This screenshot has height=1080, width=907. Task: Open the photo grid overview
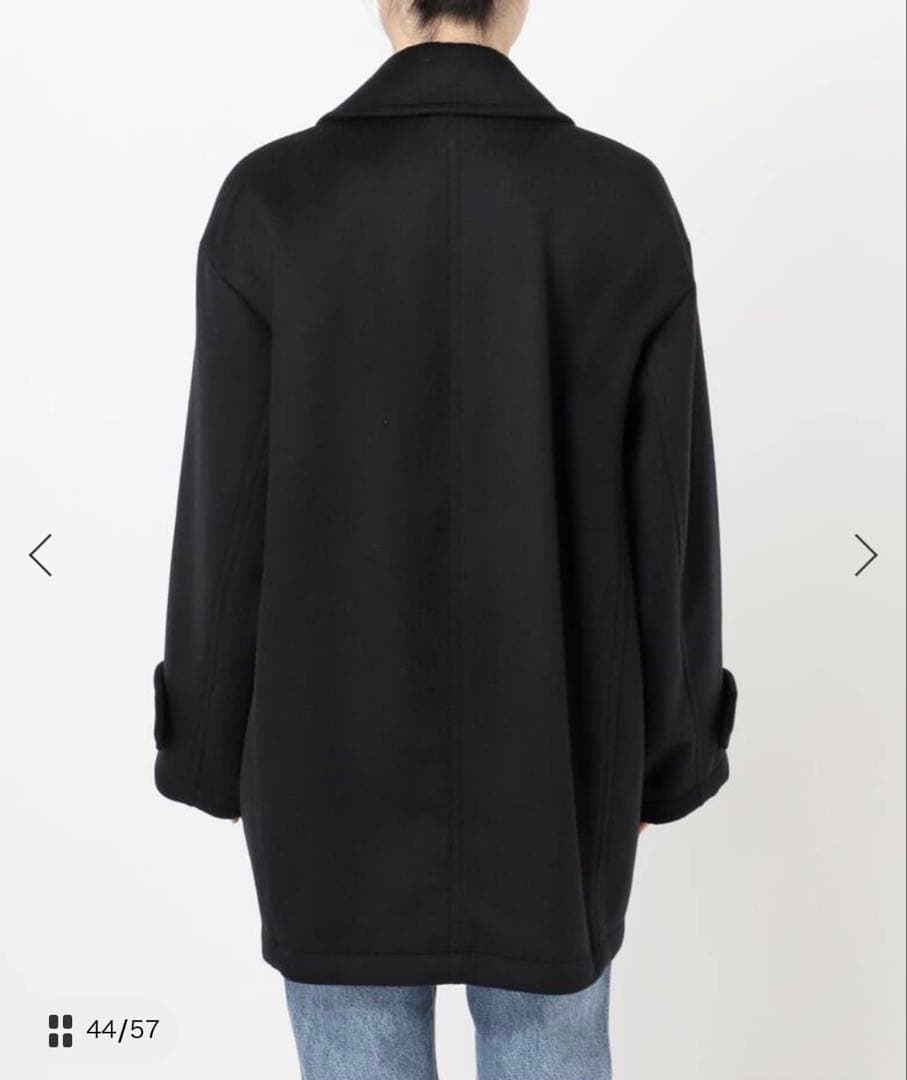pos(61,1031)
